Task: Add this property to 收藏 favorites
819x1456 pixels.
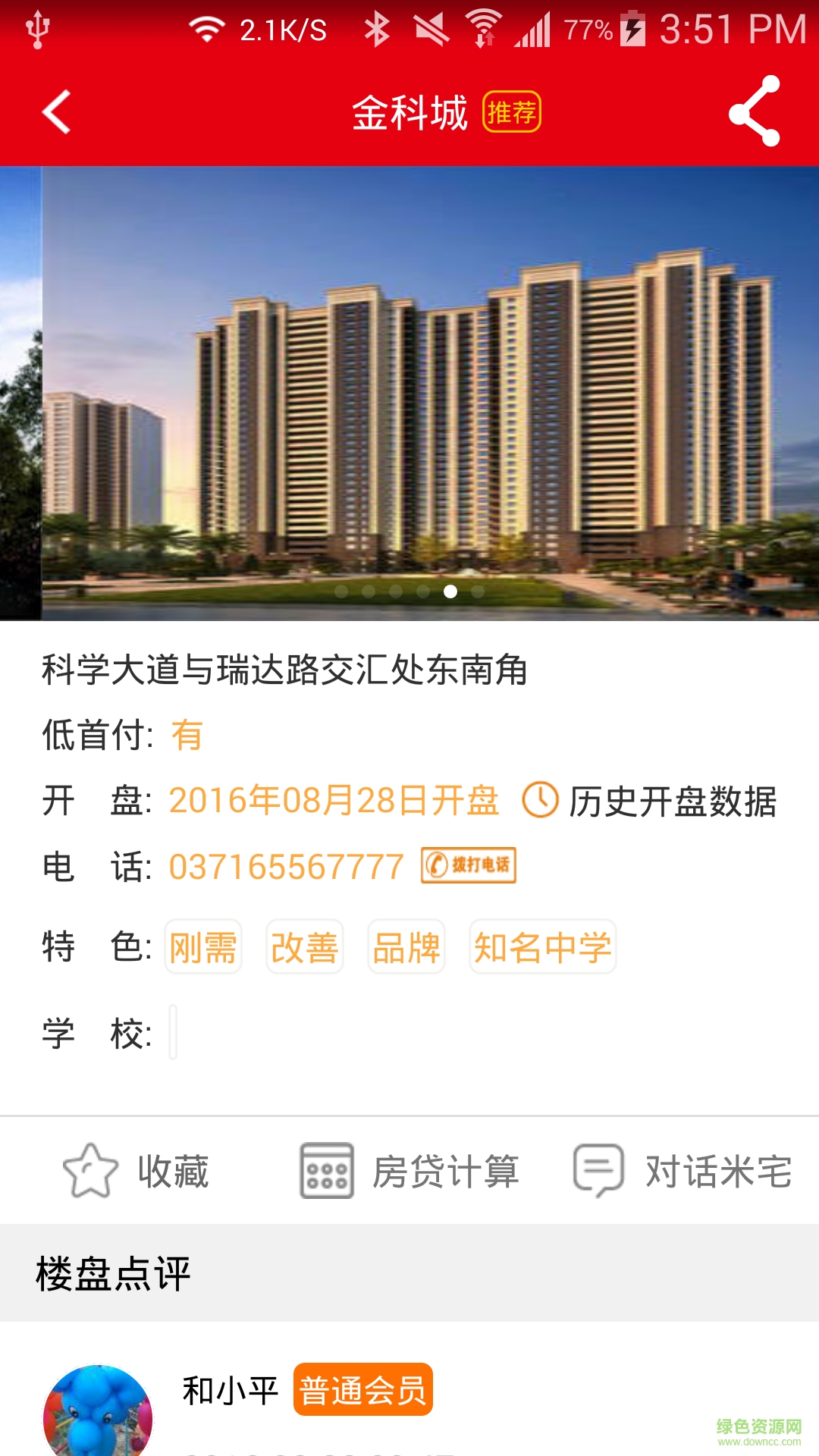Action: click(136, 1171)
